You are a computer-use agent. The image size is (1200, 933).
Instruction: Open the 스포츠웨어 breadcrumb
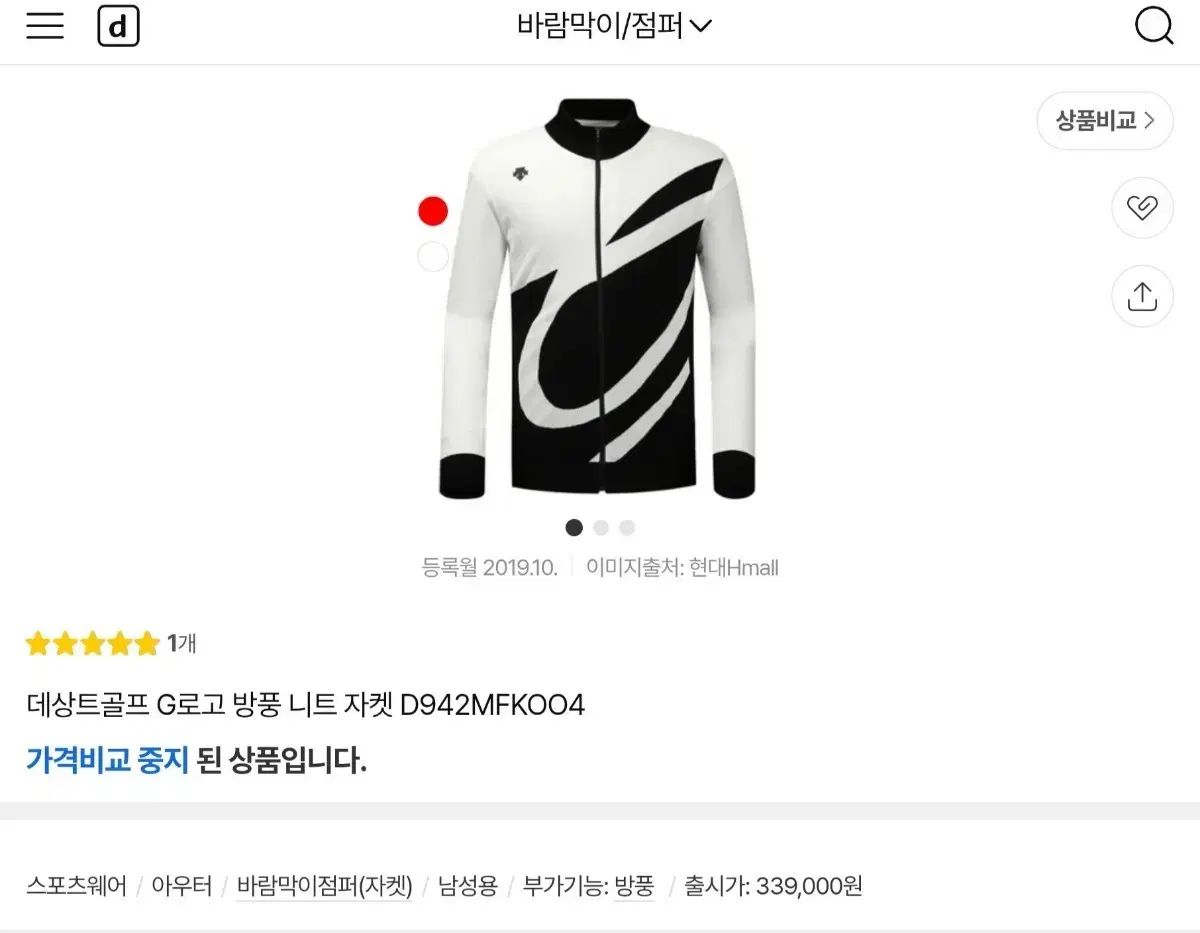(x=76, y=886)
